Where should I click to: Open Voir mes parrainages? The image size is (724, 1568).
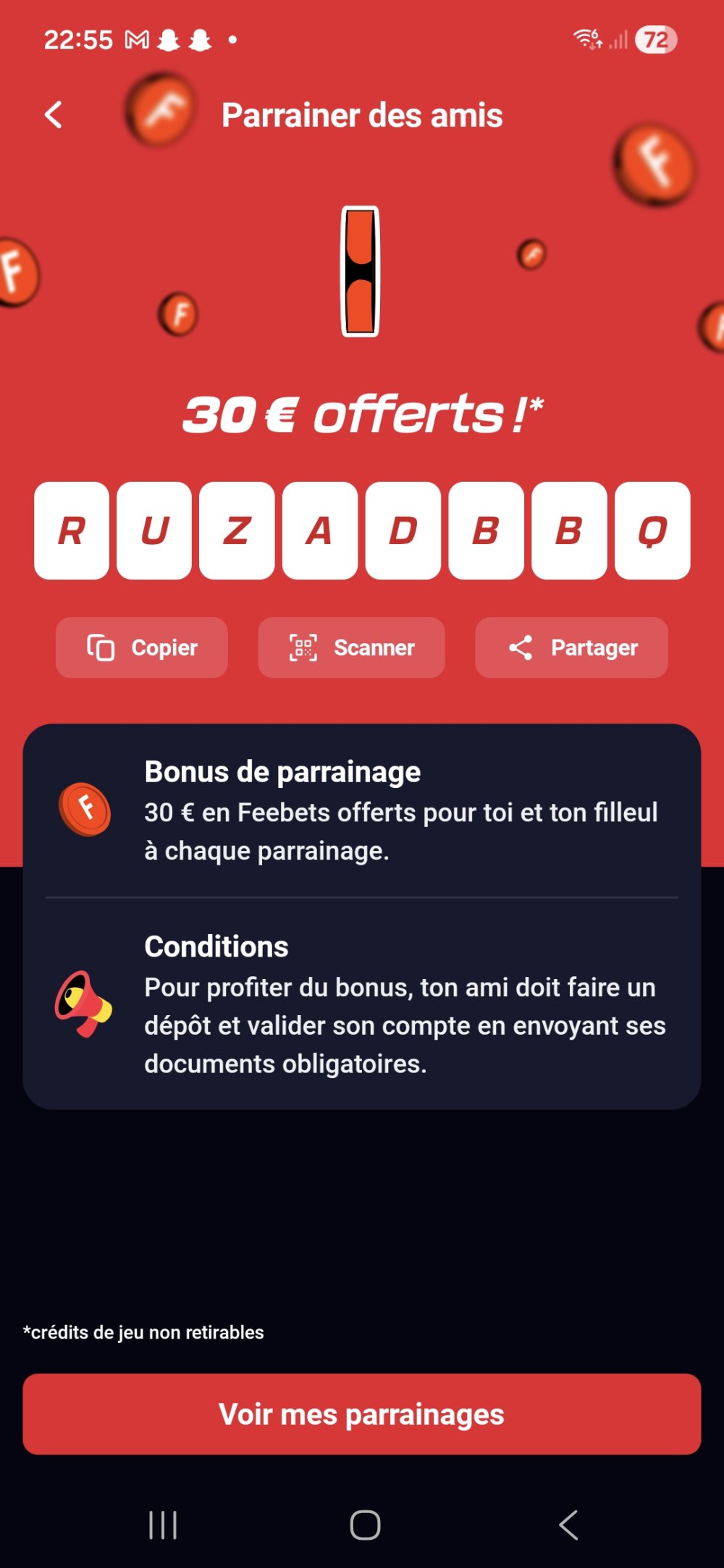[362, 1414]
